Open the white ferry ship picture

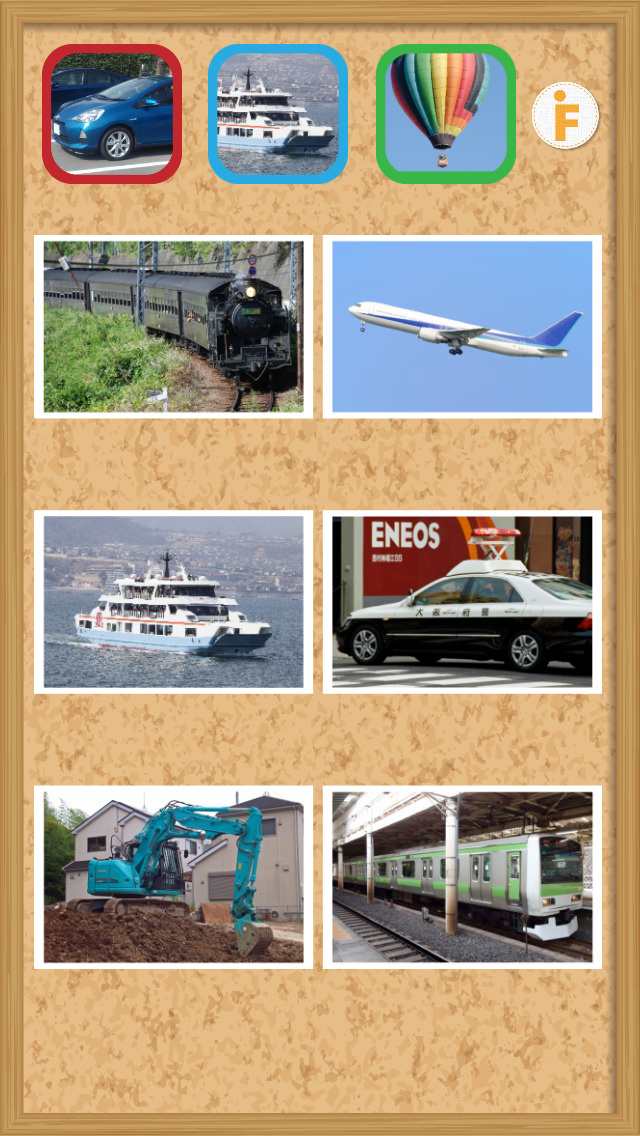coord(173,602)
